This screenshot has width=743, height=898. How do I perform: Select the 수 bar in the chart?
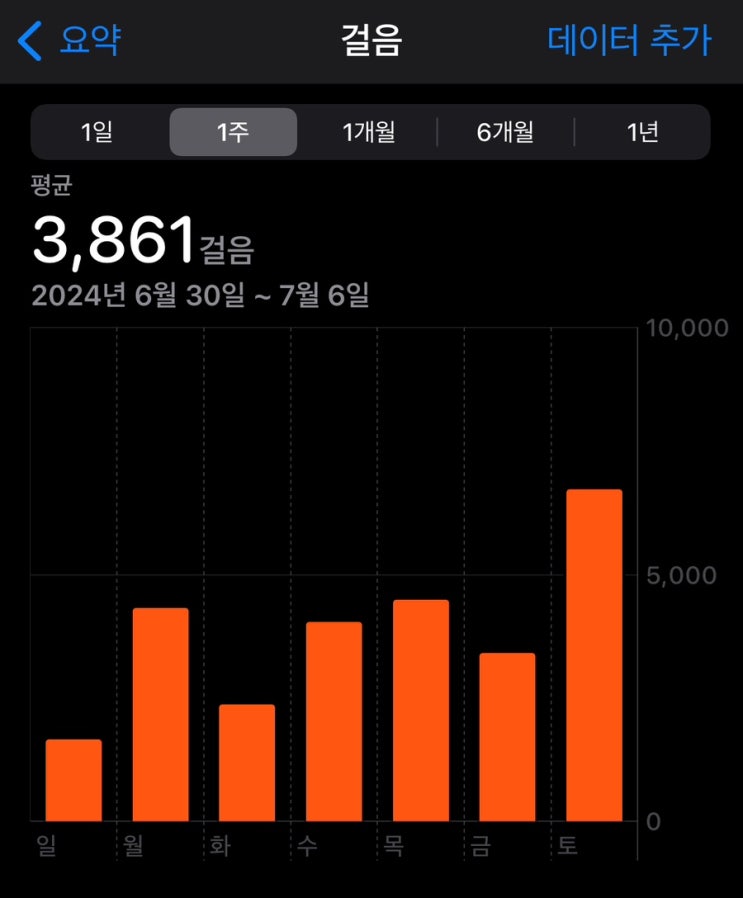click(x=334, y=721)
